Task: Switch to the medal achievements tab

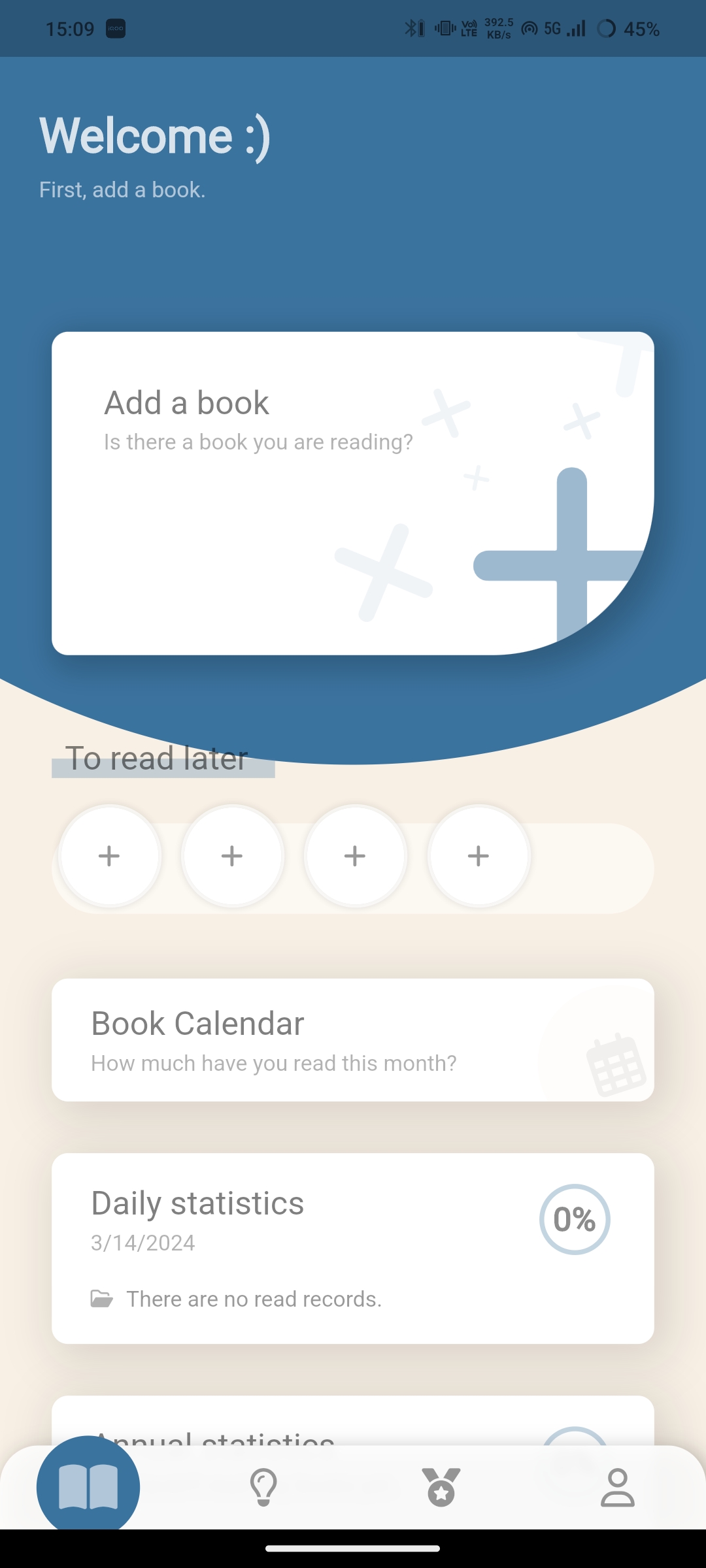Action: [441, 1487]
